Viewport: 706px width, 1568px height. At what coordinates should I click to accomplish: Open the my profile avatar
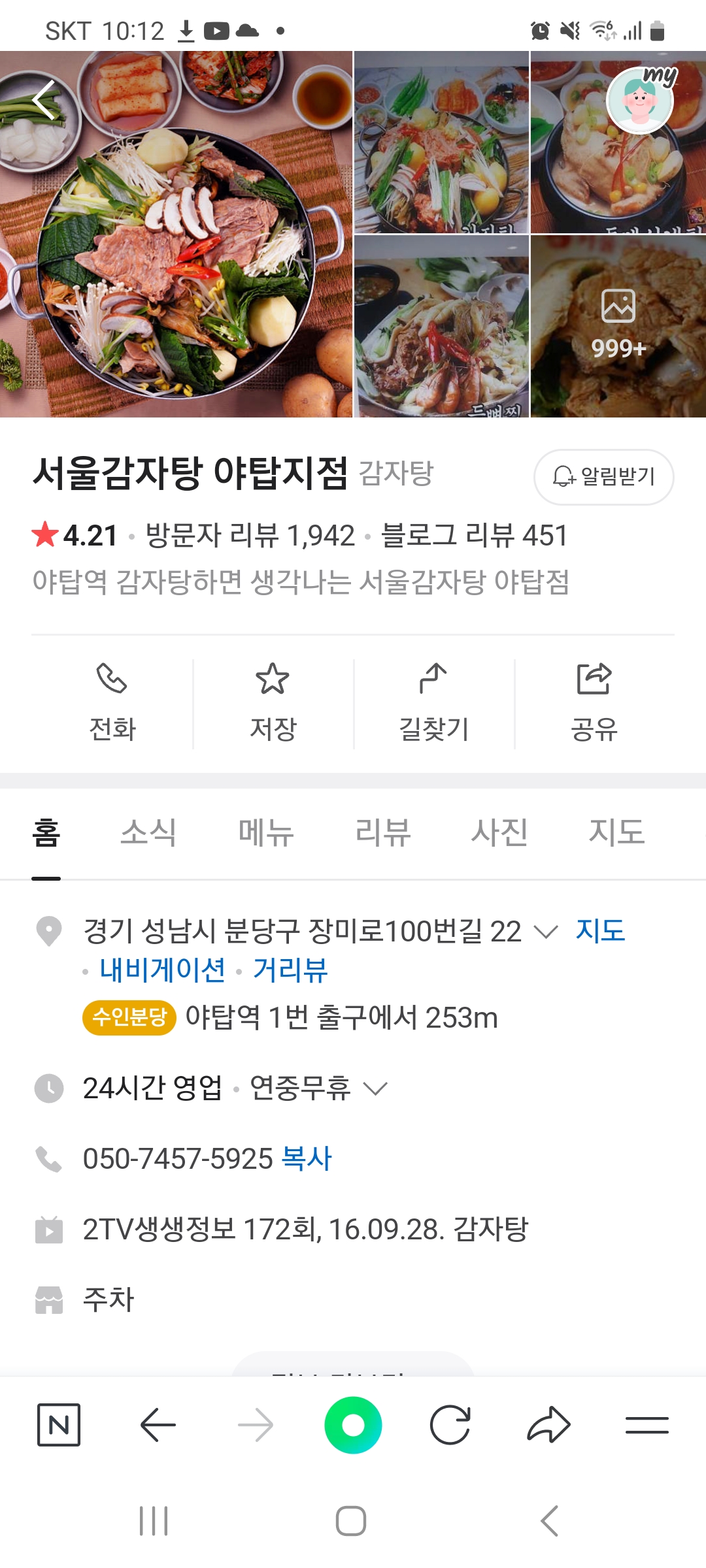pos(640,101)
